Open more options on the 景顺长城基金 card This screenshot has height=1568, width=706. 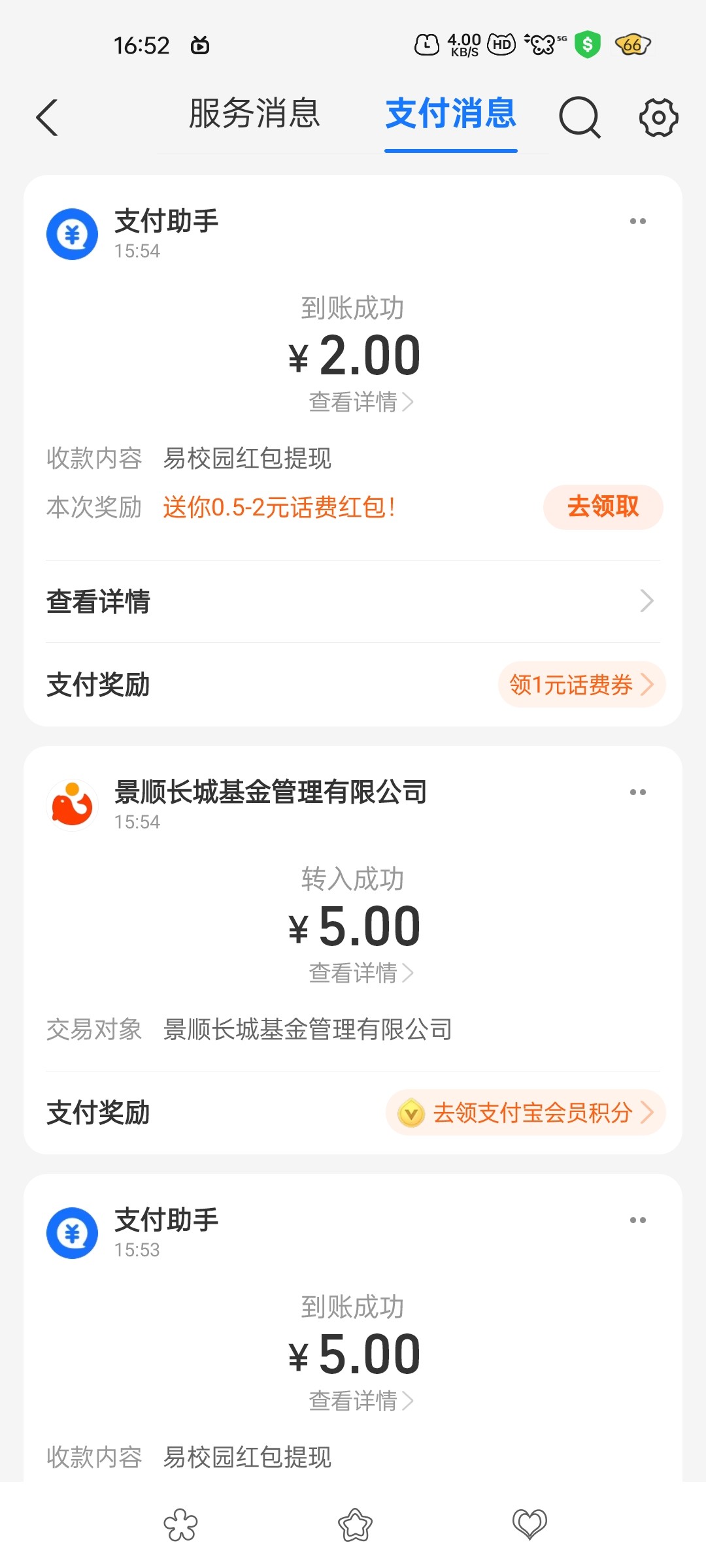[x=638, y=792]
